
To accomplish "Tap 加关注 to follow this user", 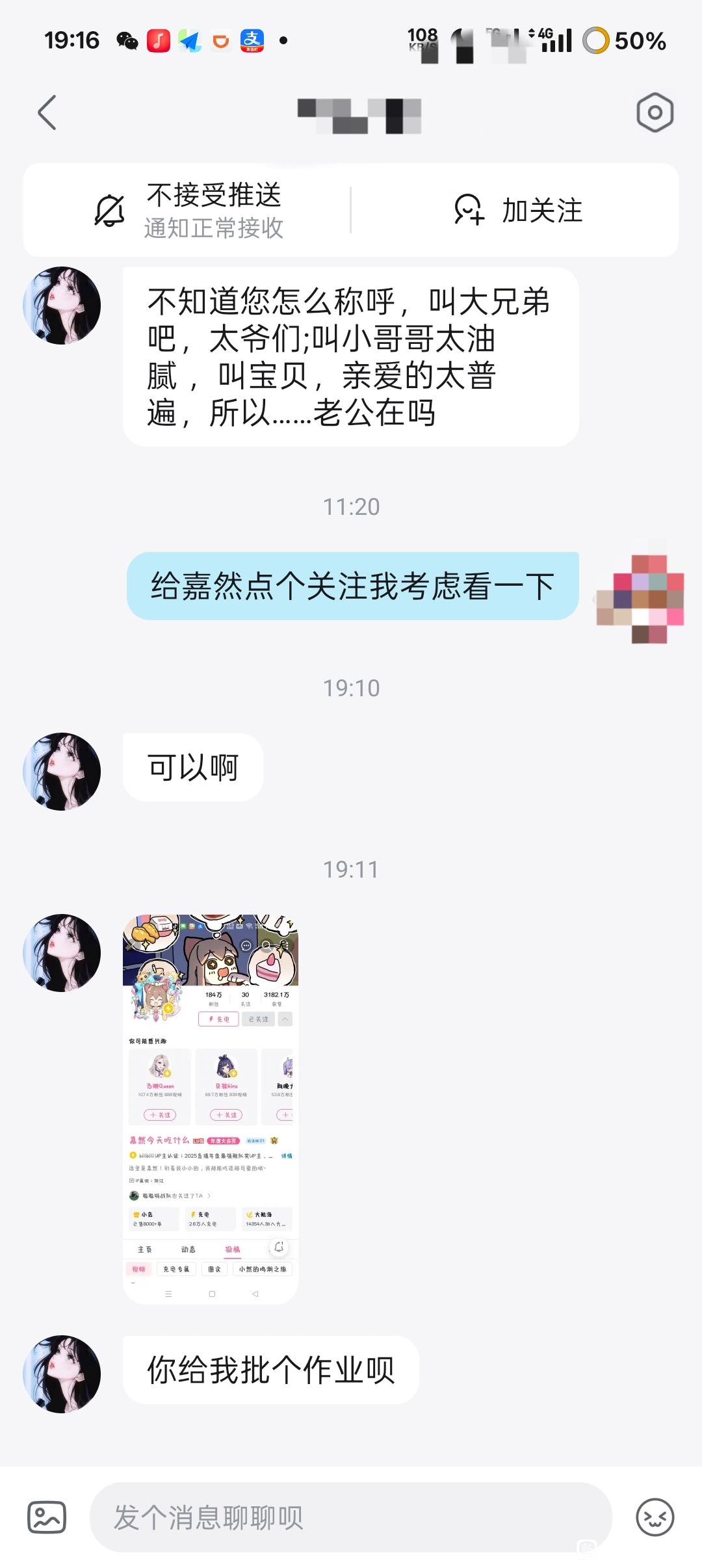I will point(517,210).
